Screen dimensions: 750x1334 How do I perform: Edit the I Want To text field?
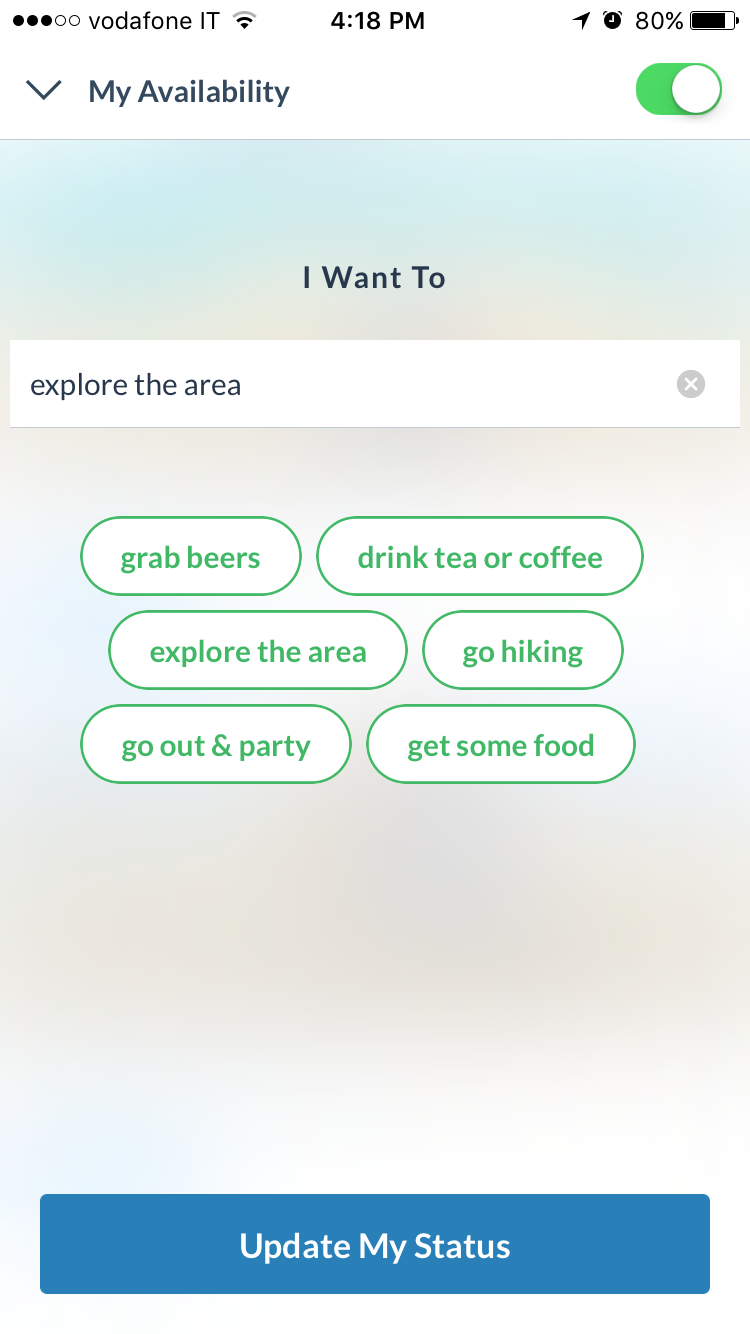tap(340, 385)
